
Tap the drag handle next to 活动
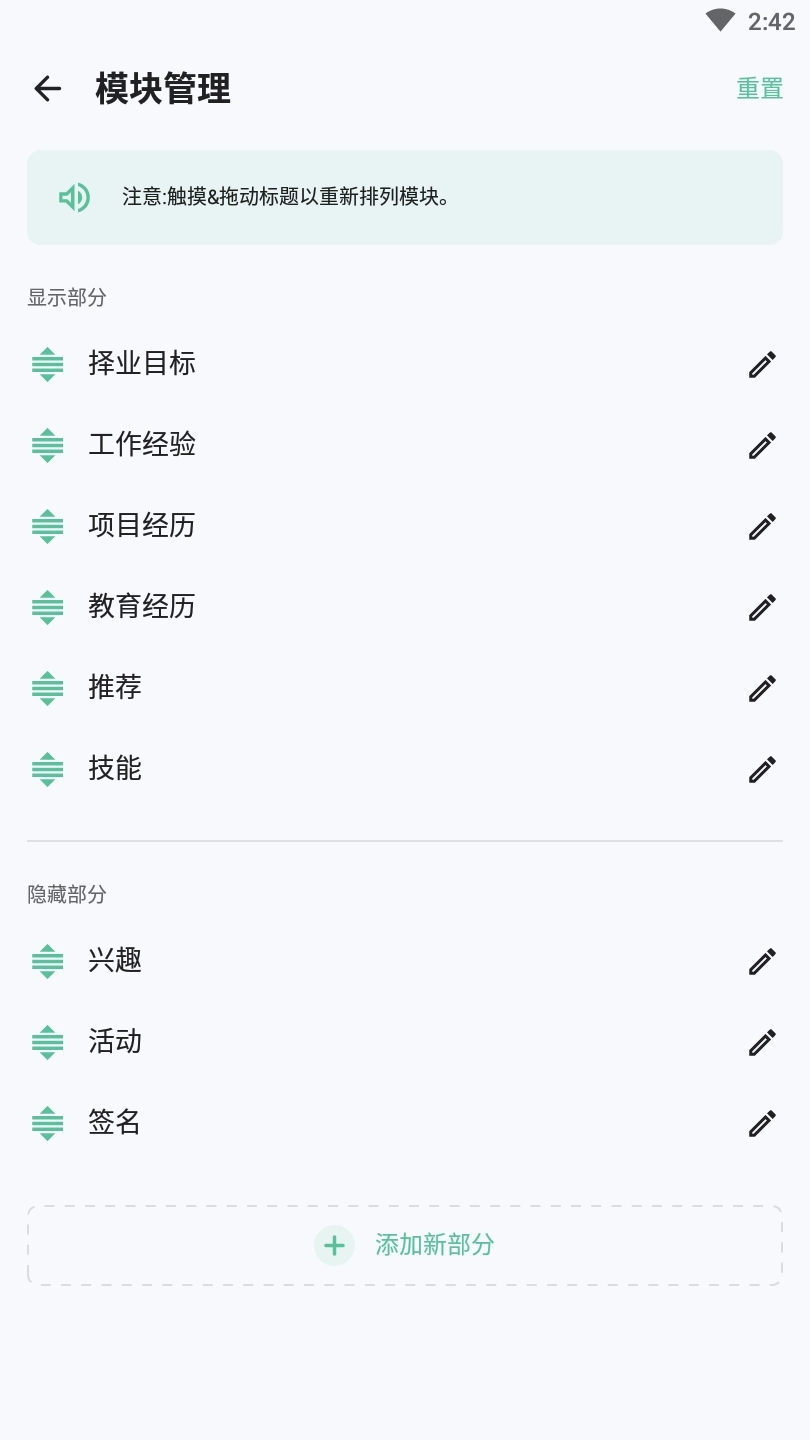pyautogui.click(x=47, y=1041)
